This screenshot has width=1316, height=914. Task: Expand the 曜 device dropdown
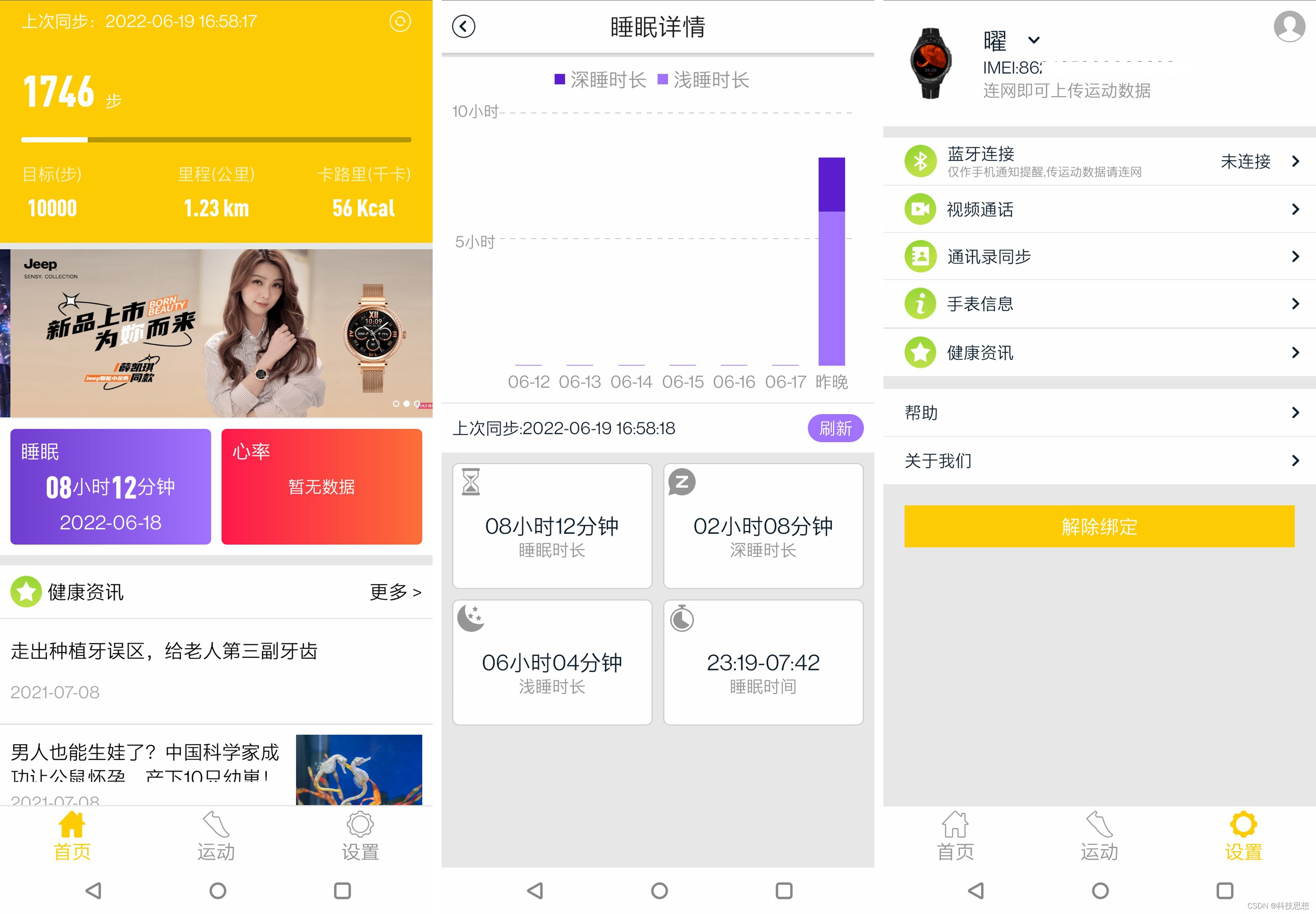(1033, 40)
